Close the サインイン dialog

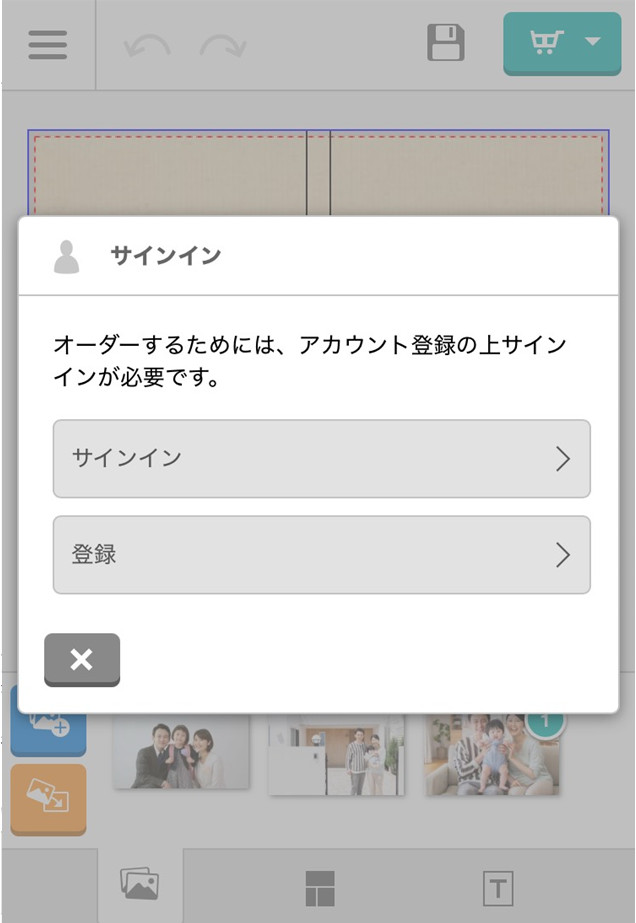[82, 659]
